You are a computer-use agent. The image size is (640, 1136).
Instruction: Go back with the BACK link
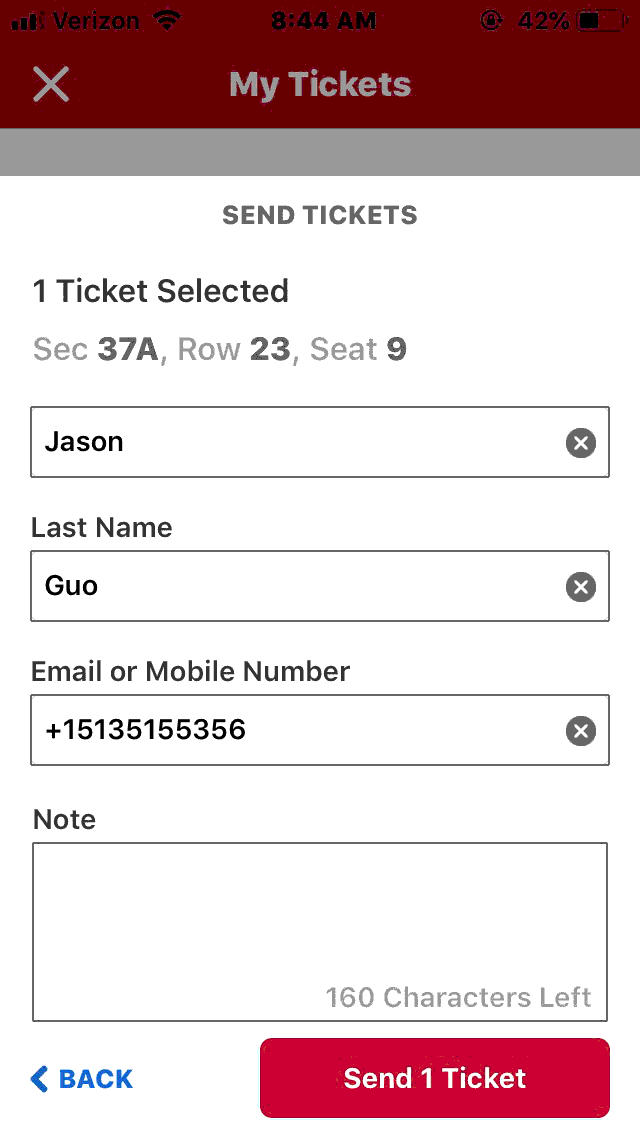coord(81,1079)
